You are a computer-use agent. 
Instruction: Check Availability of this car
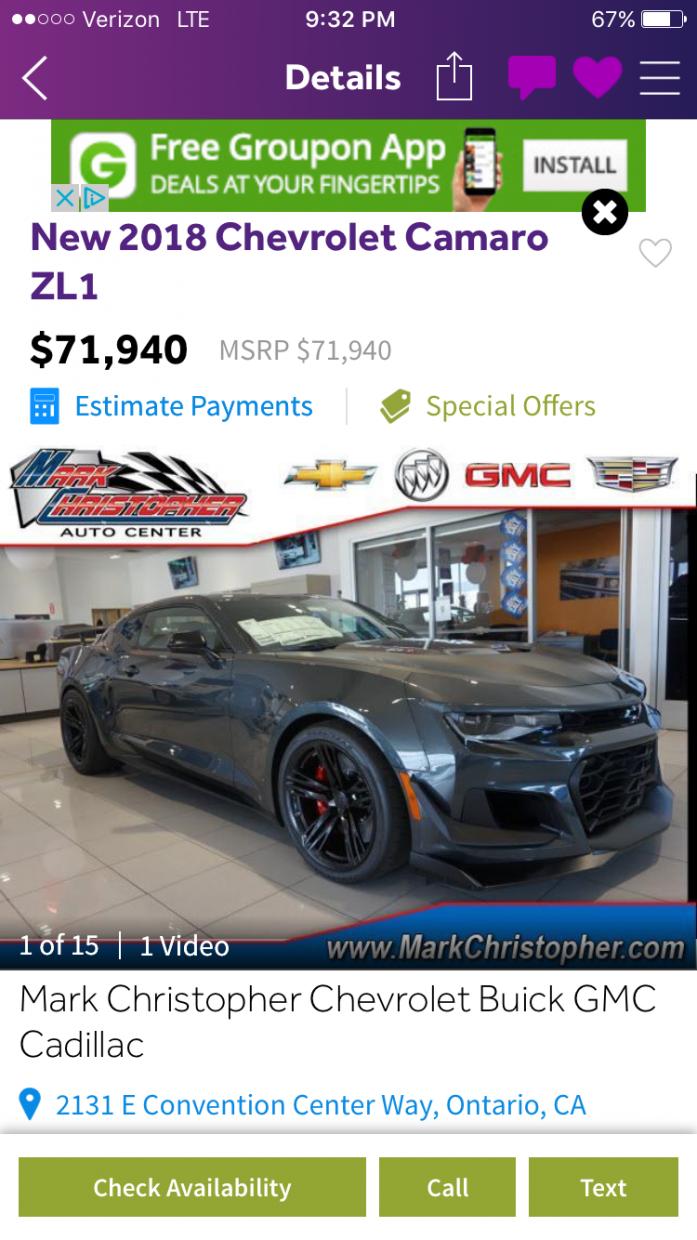[x=192, y=1187]
